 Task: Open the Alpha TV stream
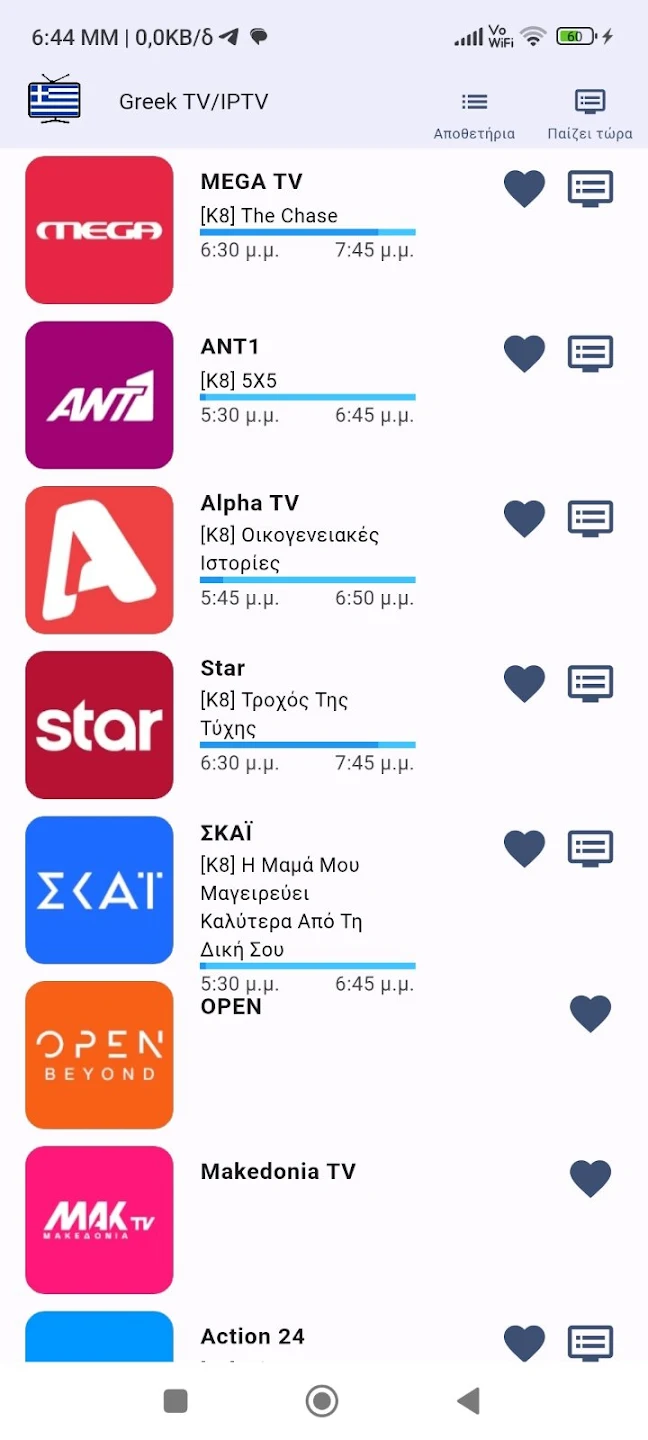click(x=99, y=560)
